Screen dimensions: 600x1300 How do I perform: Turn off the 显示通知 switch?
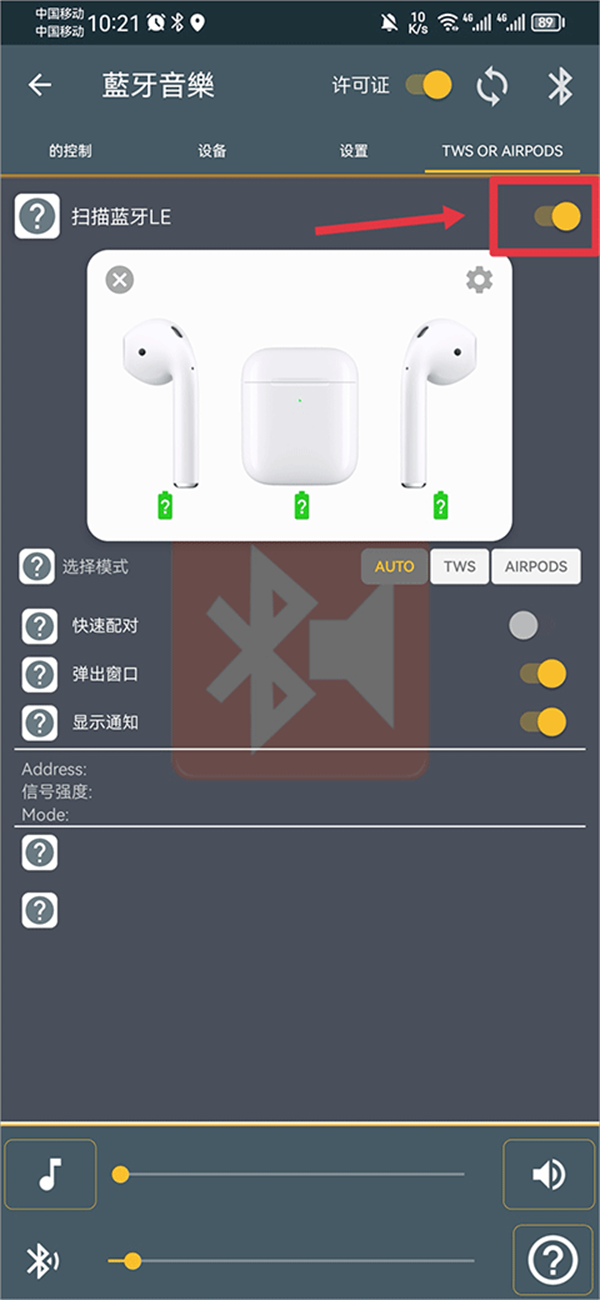(543, 721)
